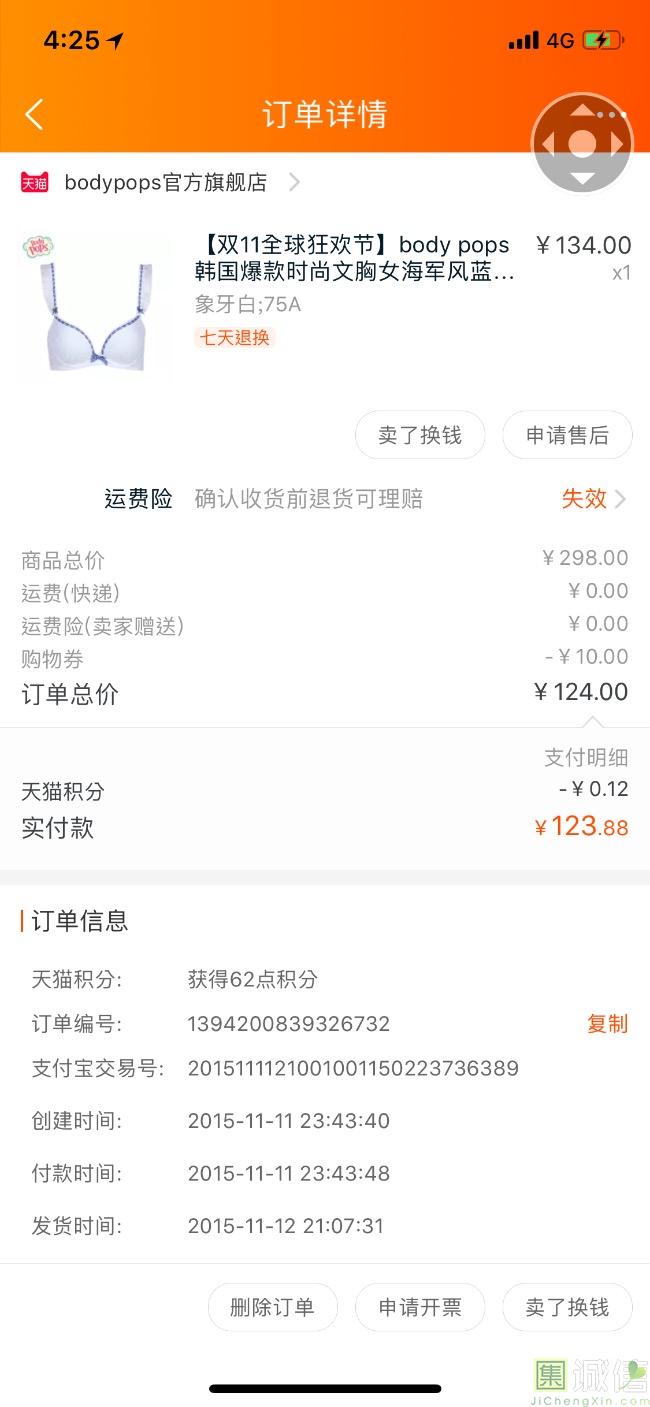
Task: Copy the order number with 复制
Action: click(x=607, y=1024)
